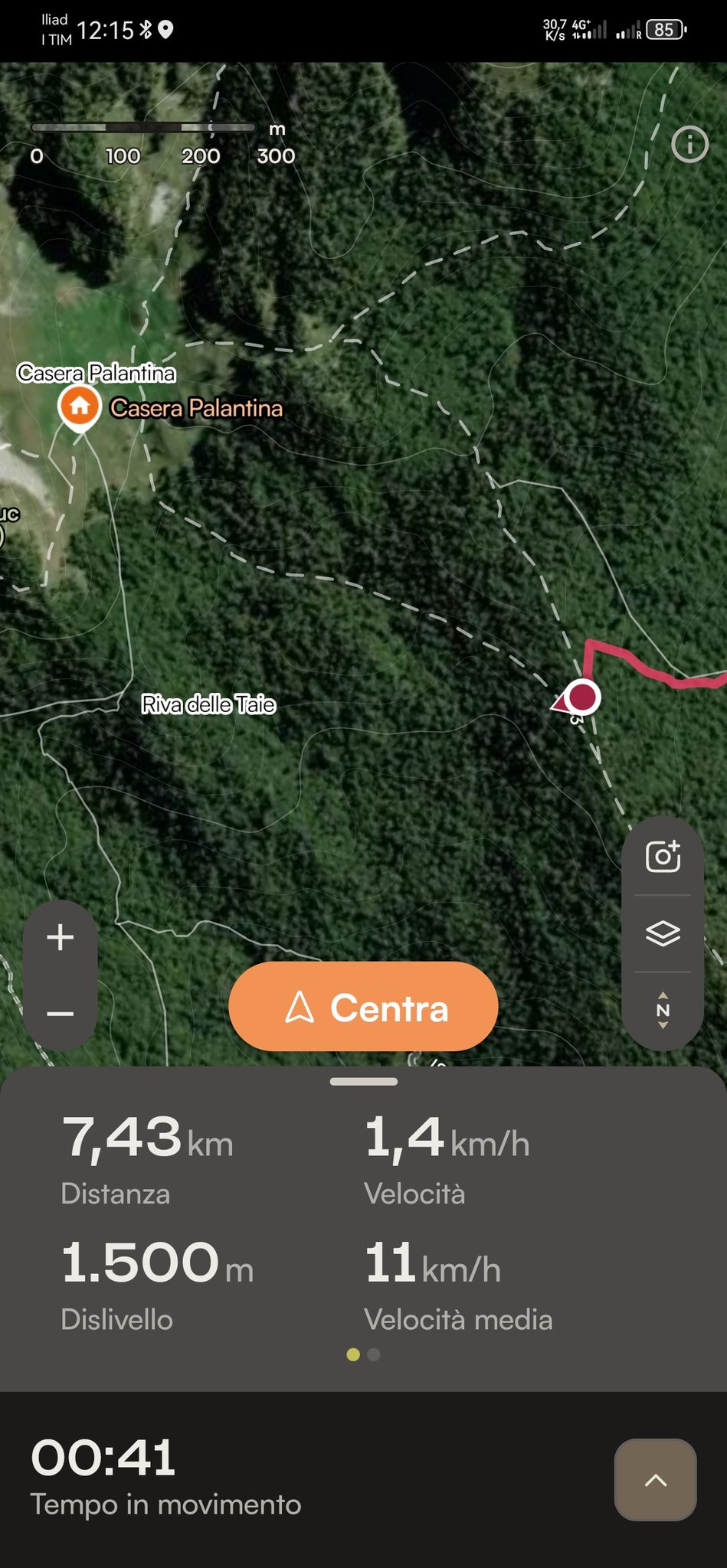Viewport: 727px width, 1568px height.
Task: Open the map layers selector
Action: [x=663, y=933]
